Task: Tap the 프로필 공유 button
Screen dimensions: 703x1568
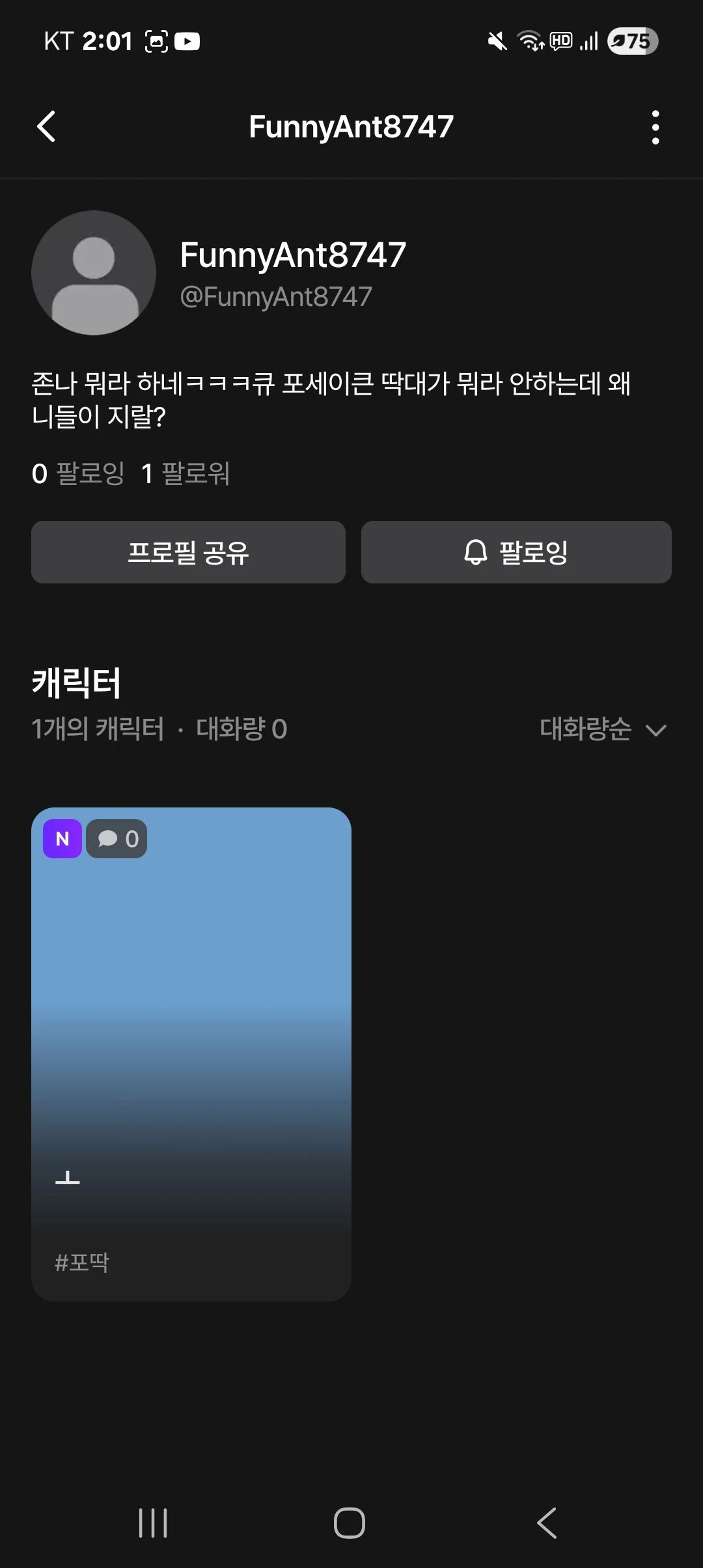Action: [188, 552]
